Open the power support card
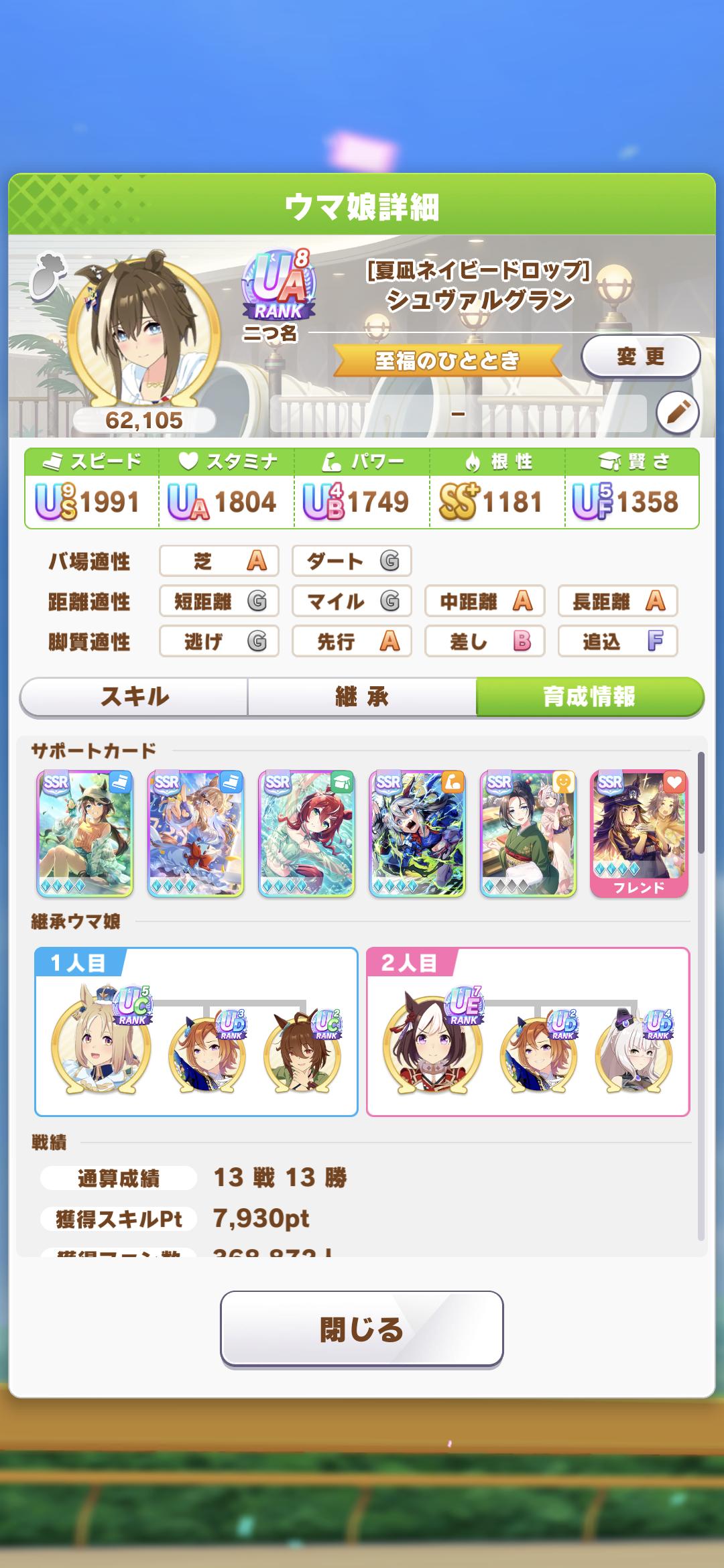 click(417, 833)
